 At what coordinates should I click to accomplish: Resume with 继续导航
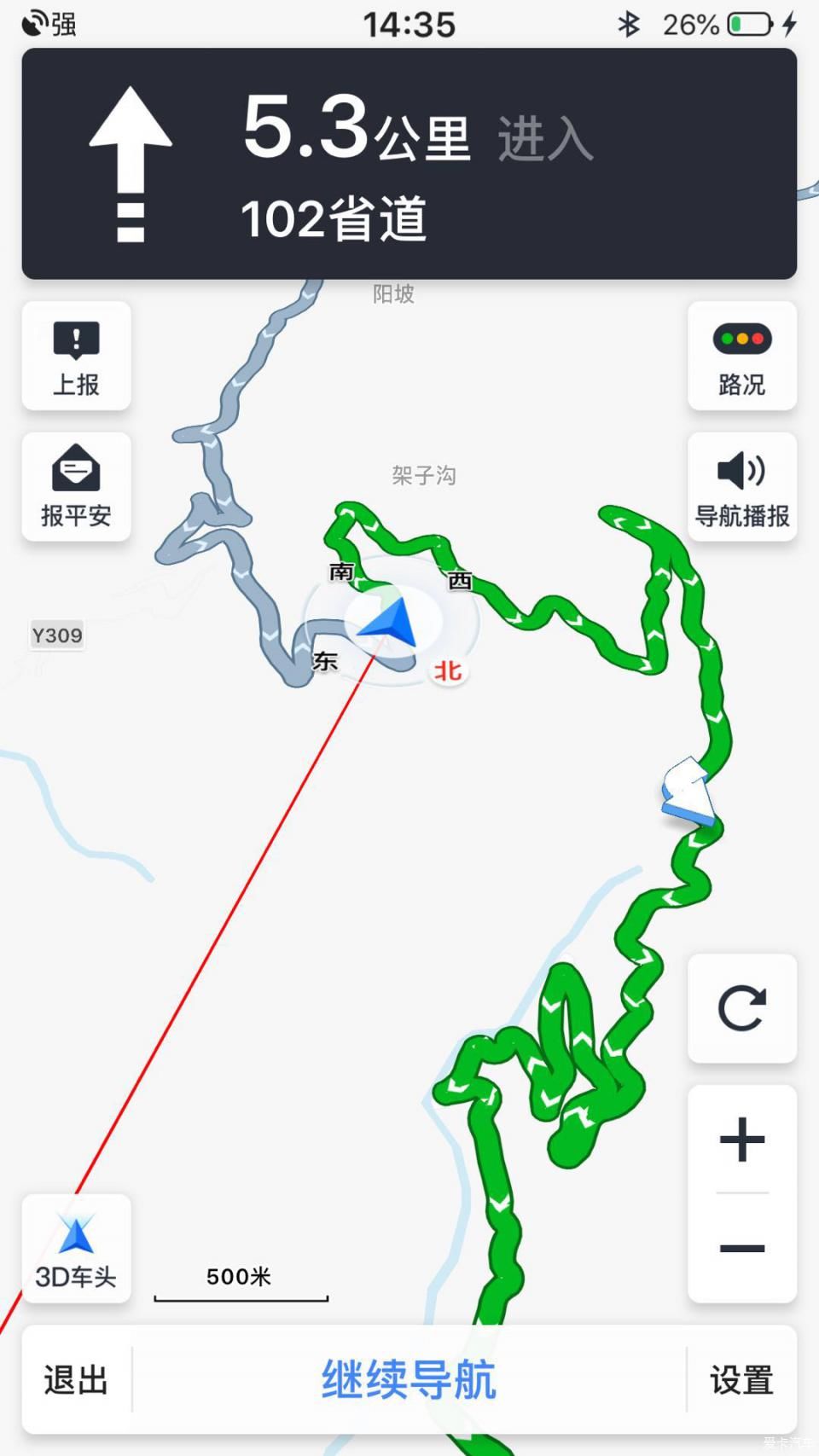(x=409, y=1379)
